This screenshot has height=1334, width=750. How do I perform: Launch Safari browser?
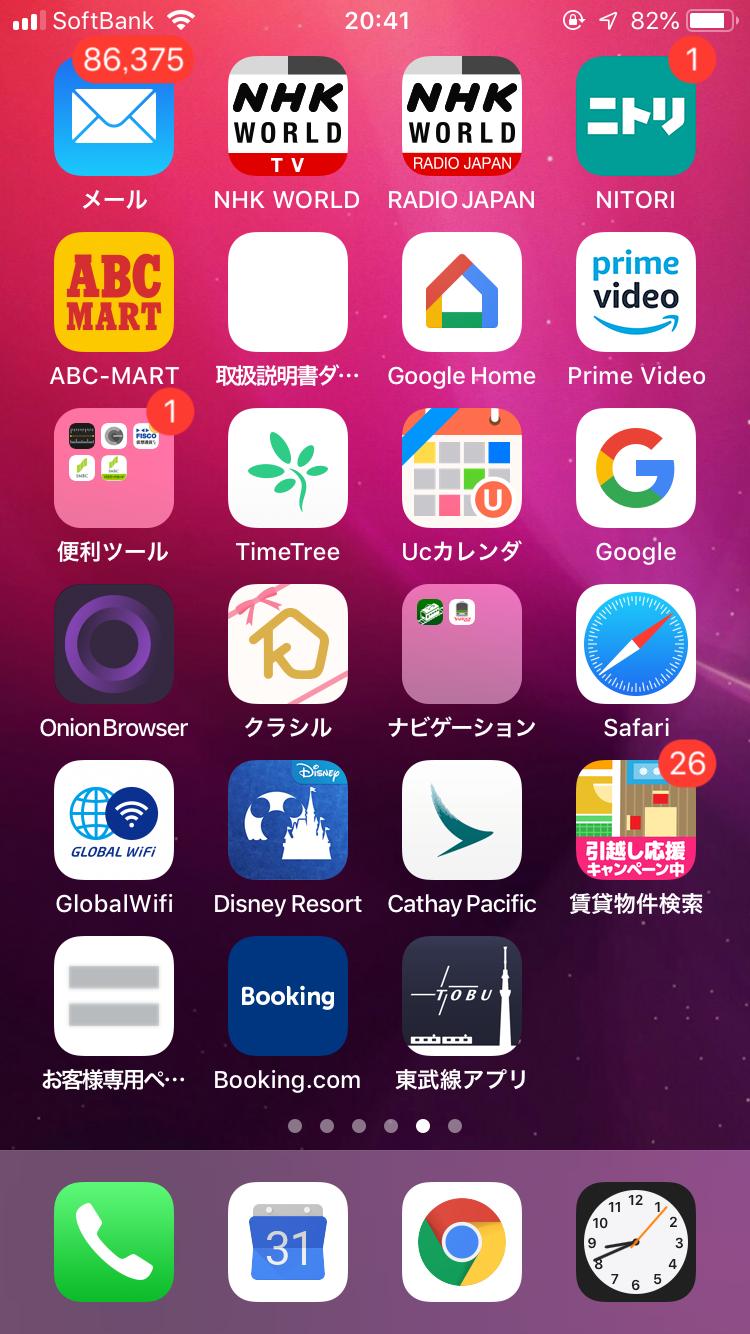pyautogui.click(x=636, y=644)
